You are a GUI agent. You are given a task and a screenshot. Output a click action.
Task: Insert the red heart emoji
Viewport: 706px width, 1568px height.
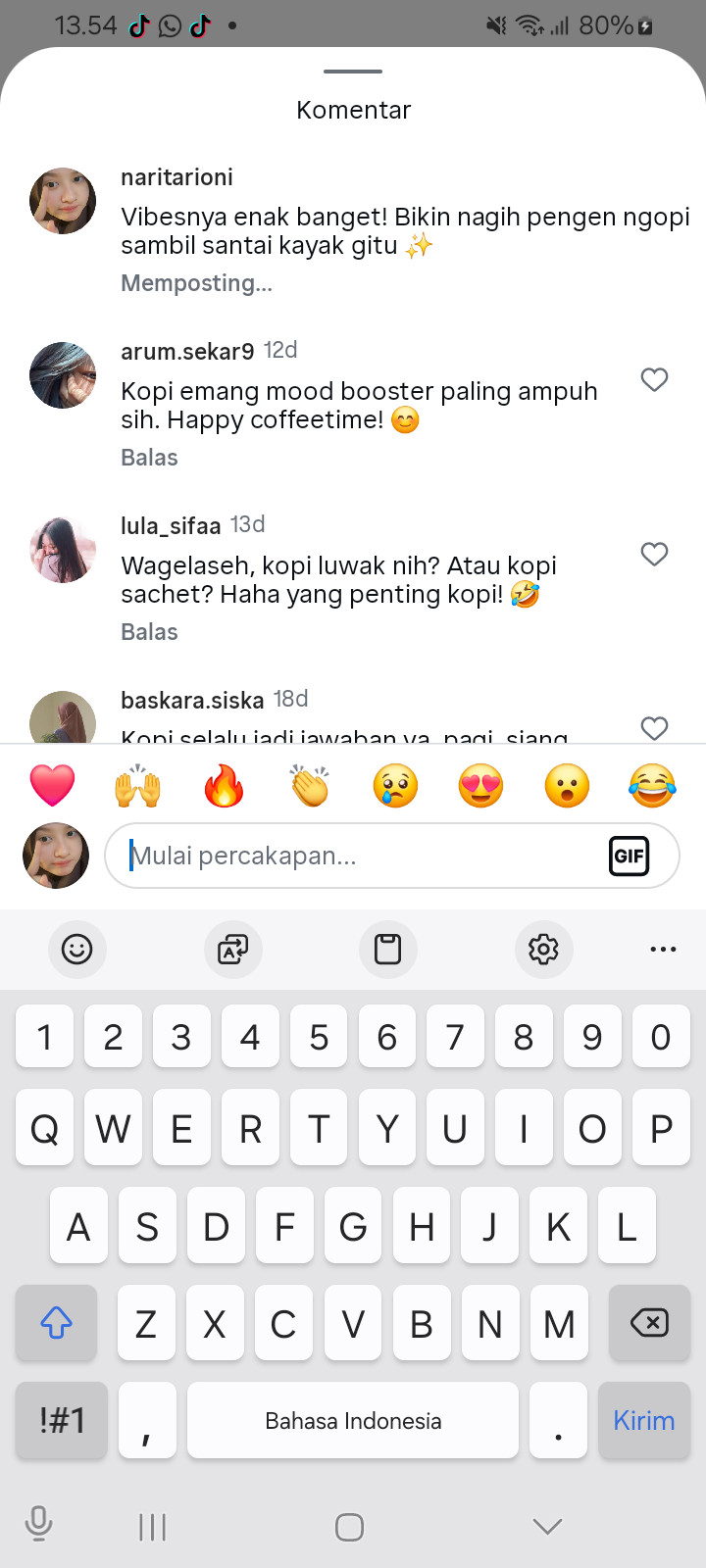click(x=52, y=785)
